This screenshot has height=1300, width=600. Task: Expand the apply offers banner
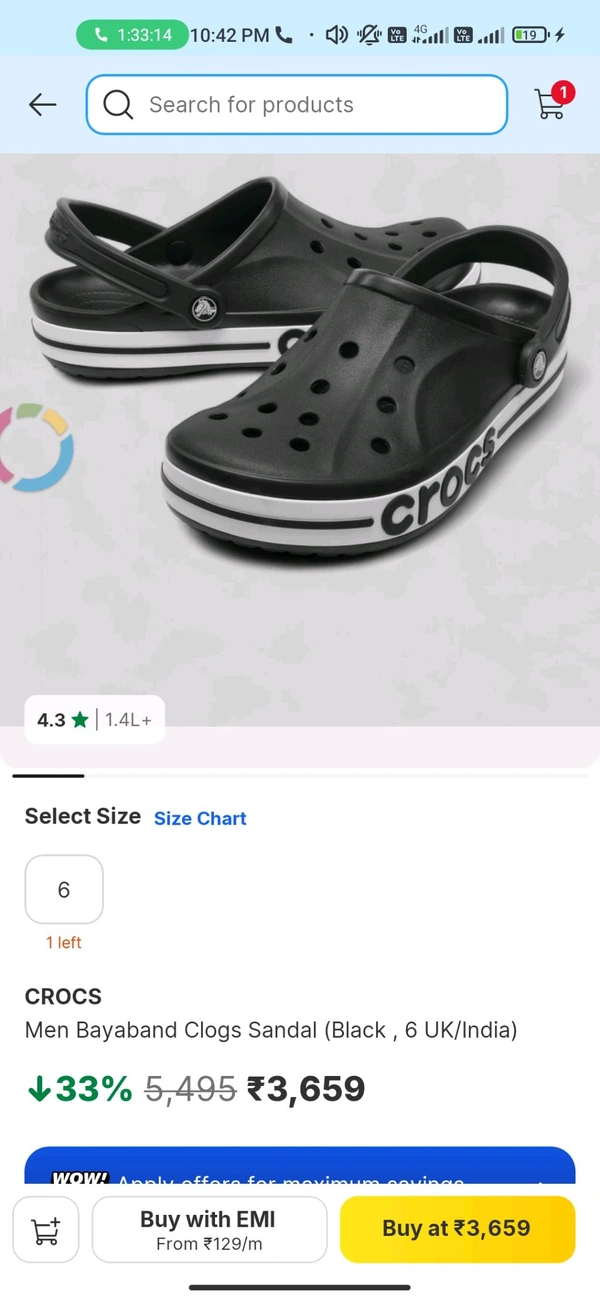(x=300, y=1168)
